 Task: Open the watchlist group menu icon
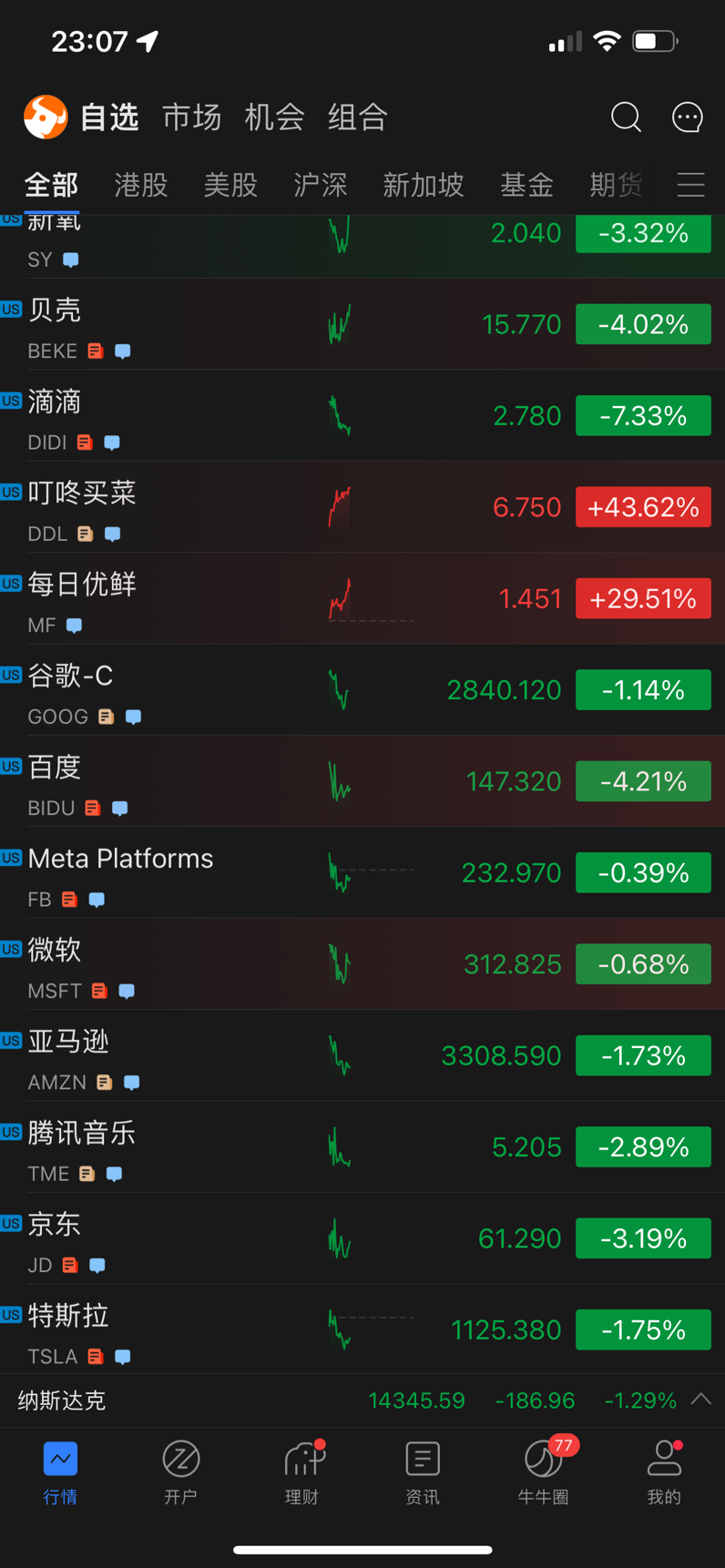(x=691, y=185)
